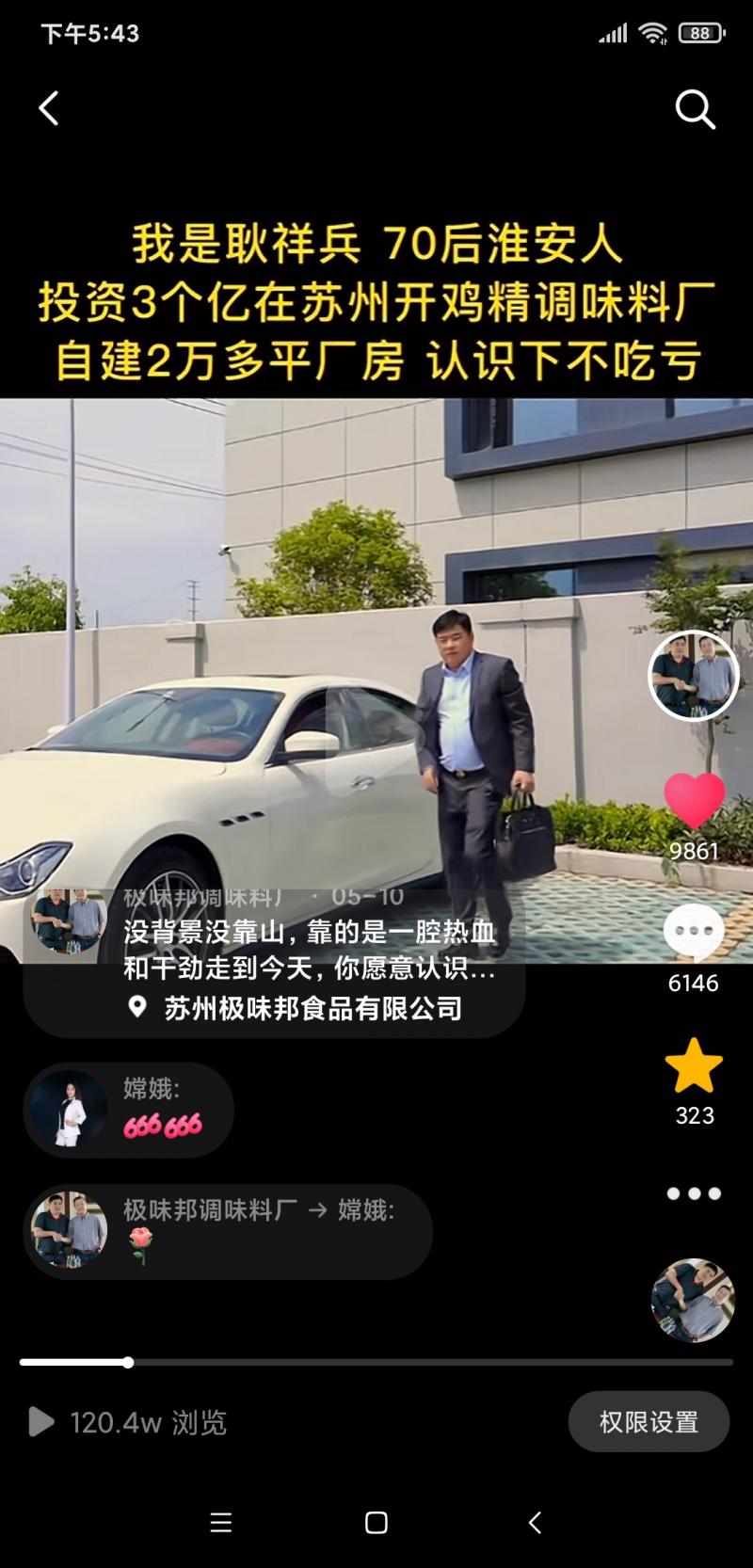Open system recent apps menu
This screenshot has width=753, height=1568.
221,1523
